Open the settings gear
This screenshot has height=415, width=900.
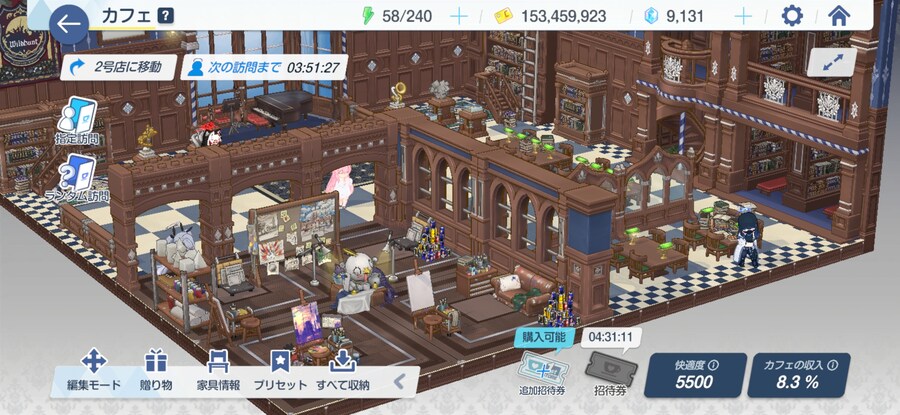[791, 16]
